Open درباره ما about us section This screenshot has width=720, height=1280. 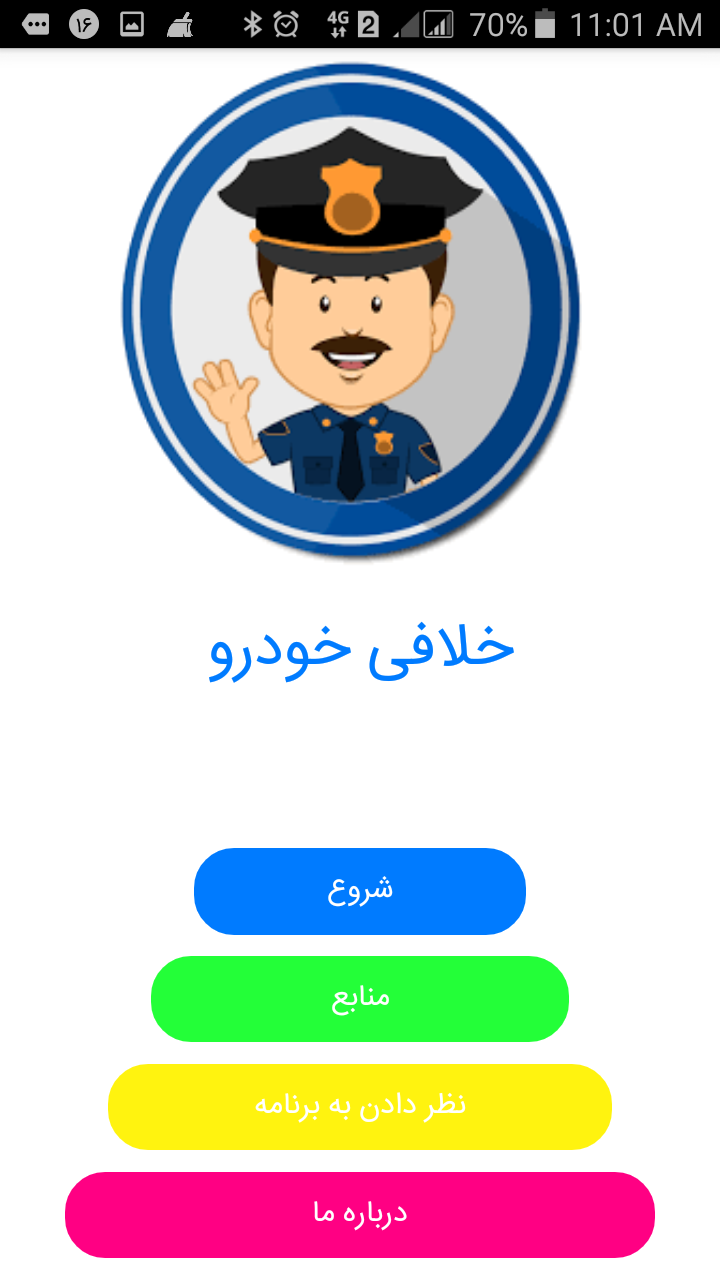tap(360, 1214)
